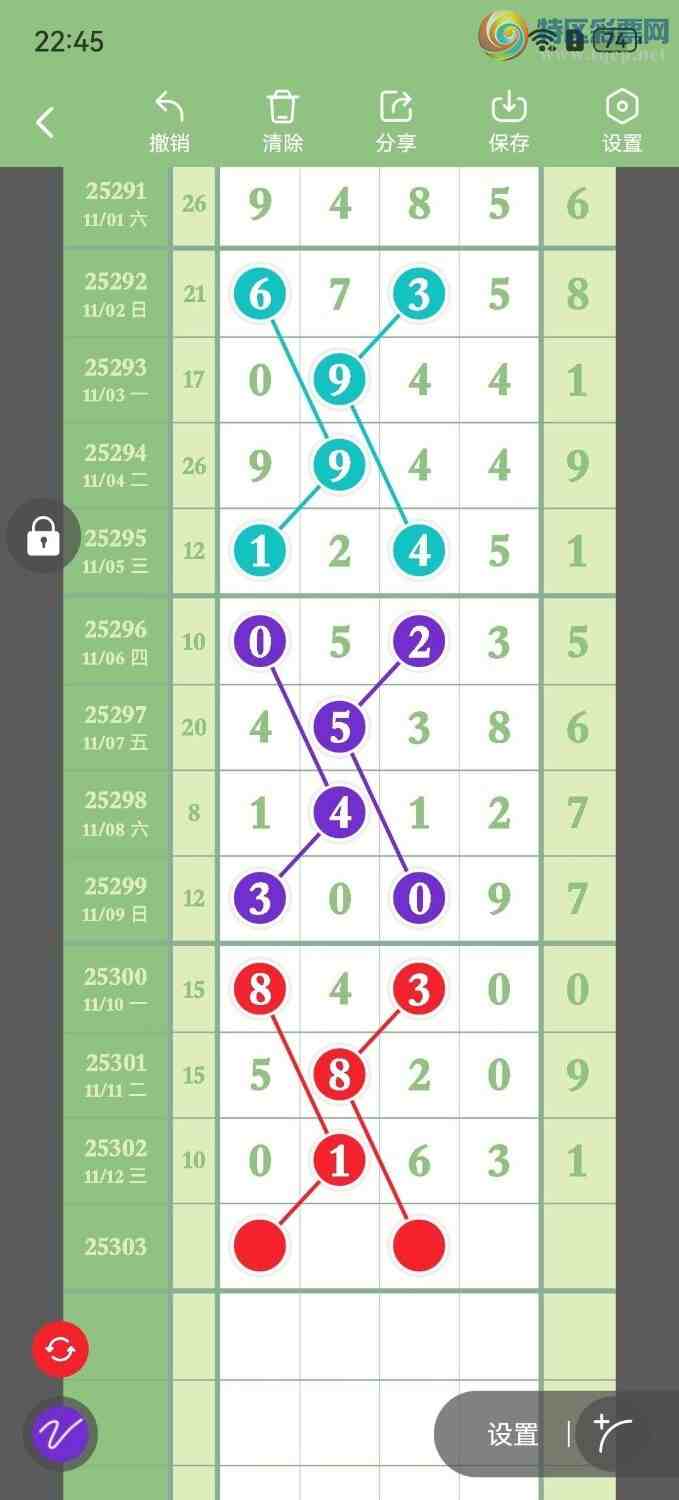The image size is (679, 1500).
Task: Select the purple pen color button
Action: pyautogui.click(x=60, y=1434)
